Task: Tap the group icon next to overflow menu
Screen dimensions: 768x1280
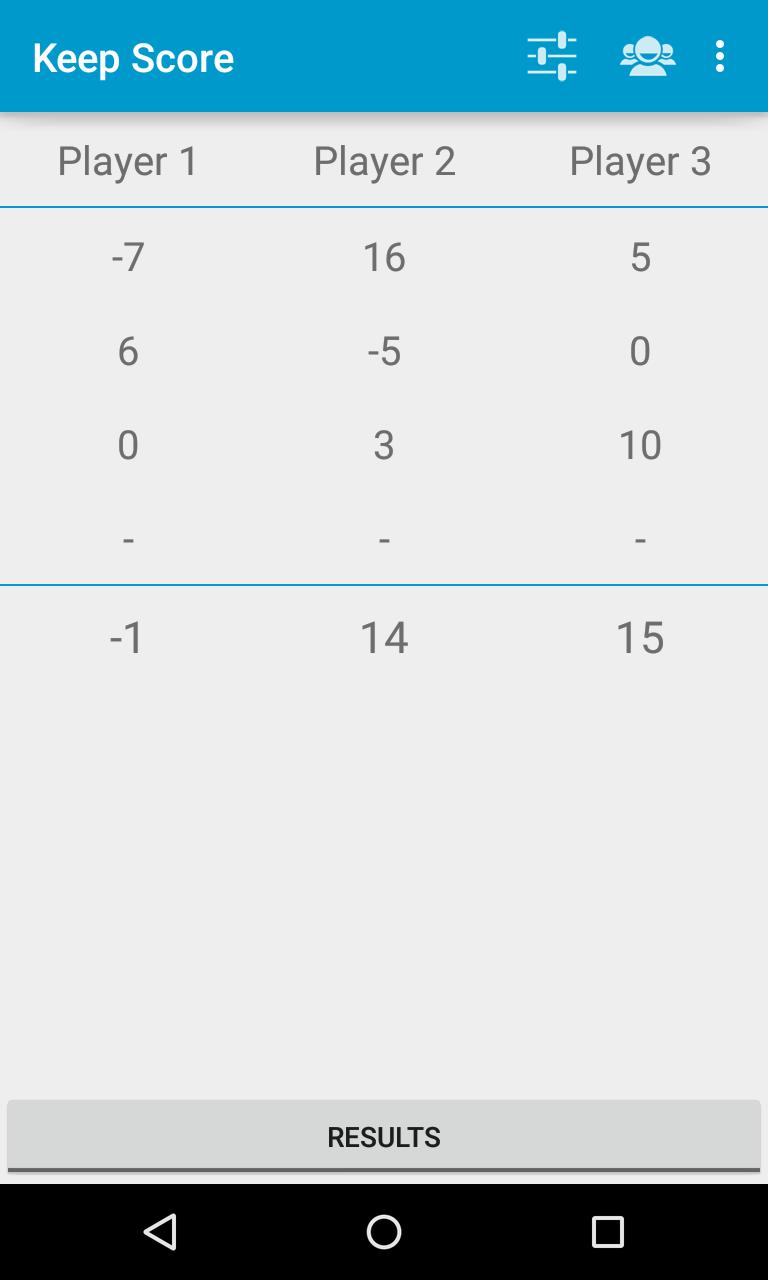Action: [648, 56]
